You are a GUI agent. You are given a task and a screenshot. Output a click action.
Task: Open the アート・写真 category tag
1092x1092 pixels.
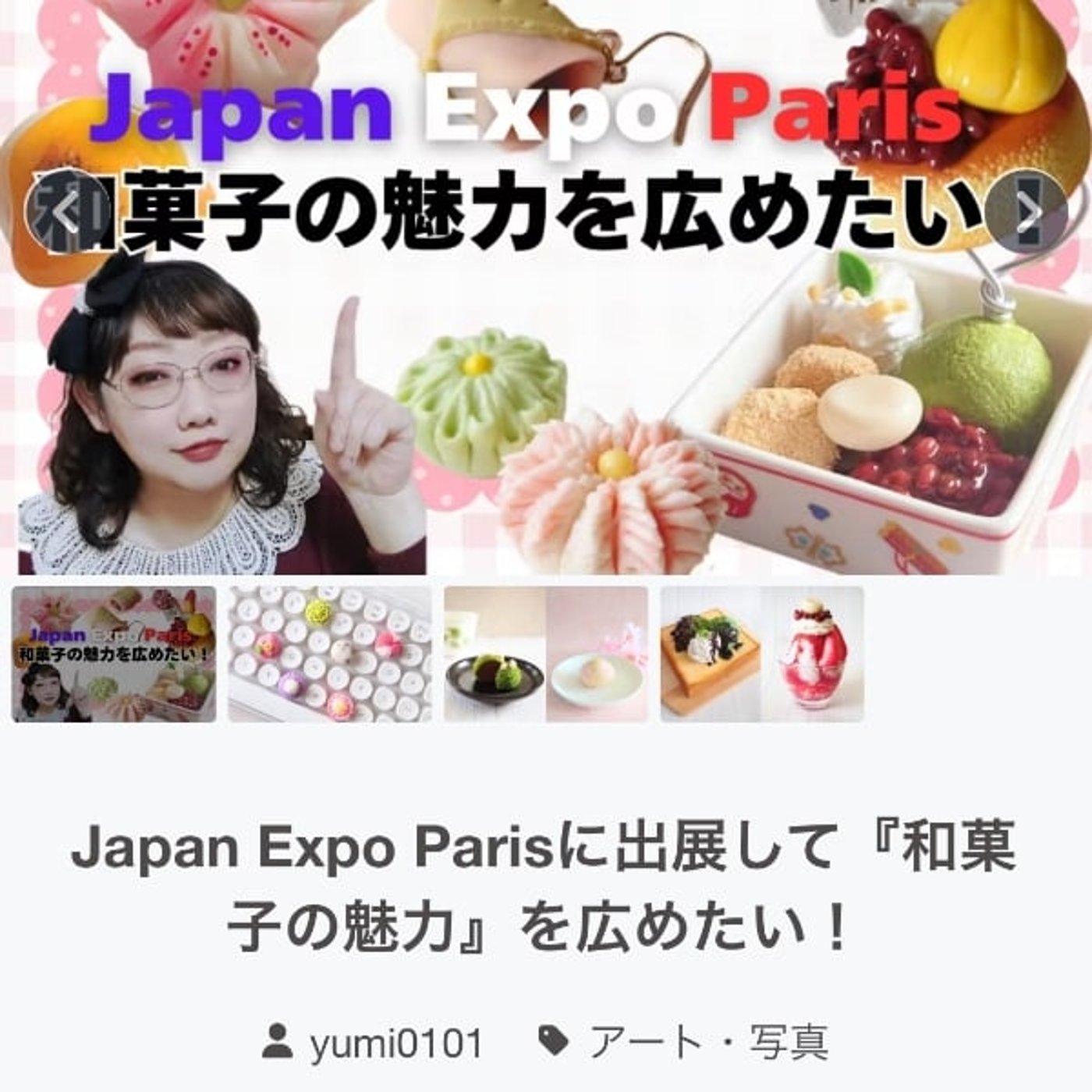pos(708,1043)
